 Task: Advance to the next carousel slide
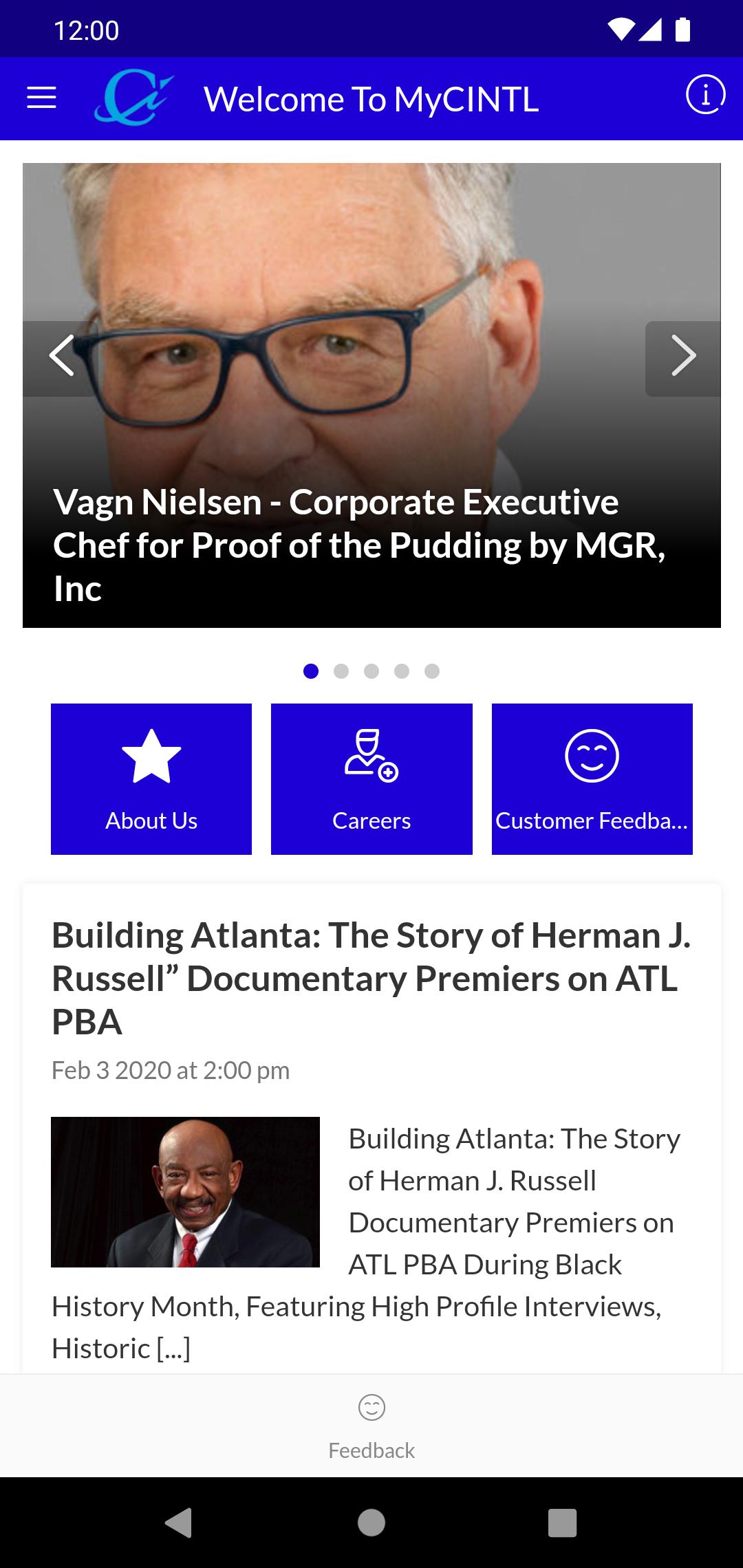point(682,356)
